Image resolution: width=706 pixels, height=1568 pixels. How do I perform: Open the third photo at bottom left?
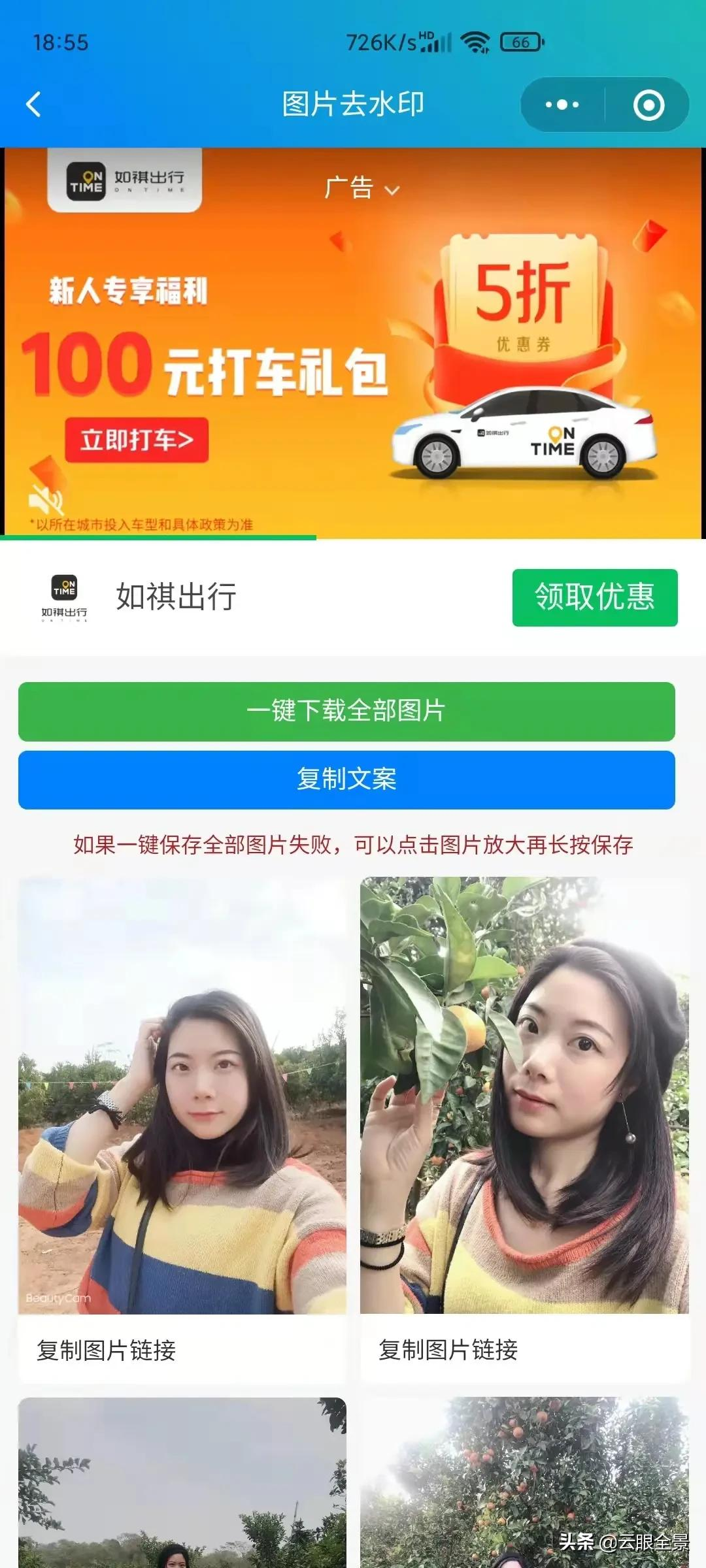click(x=182, y=1483)
